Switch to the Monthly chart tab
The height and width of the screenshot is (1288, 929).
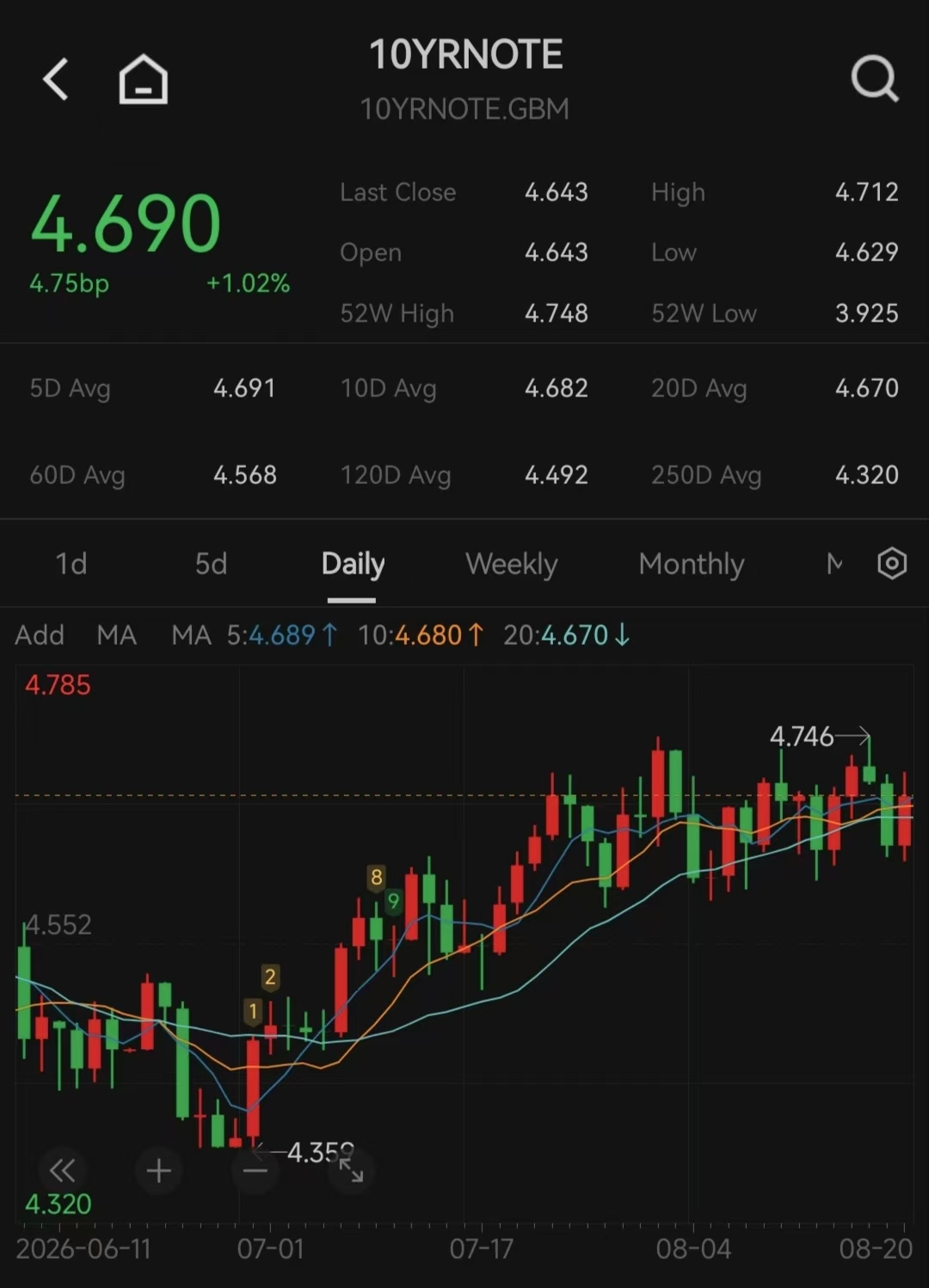point(692,564)
